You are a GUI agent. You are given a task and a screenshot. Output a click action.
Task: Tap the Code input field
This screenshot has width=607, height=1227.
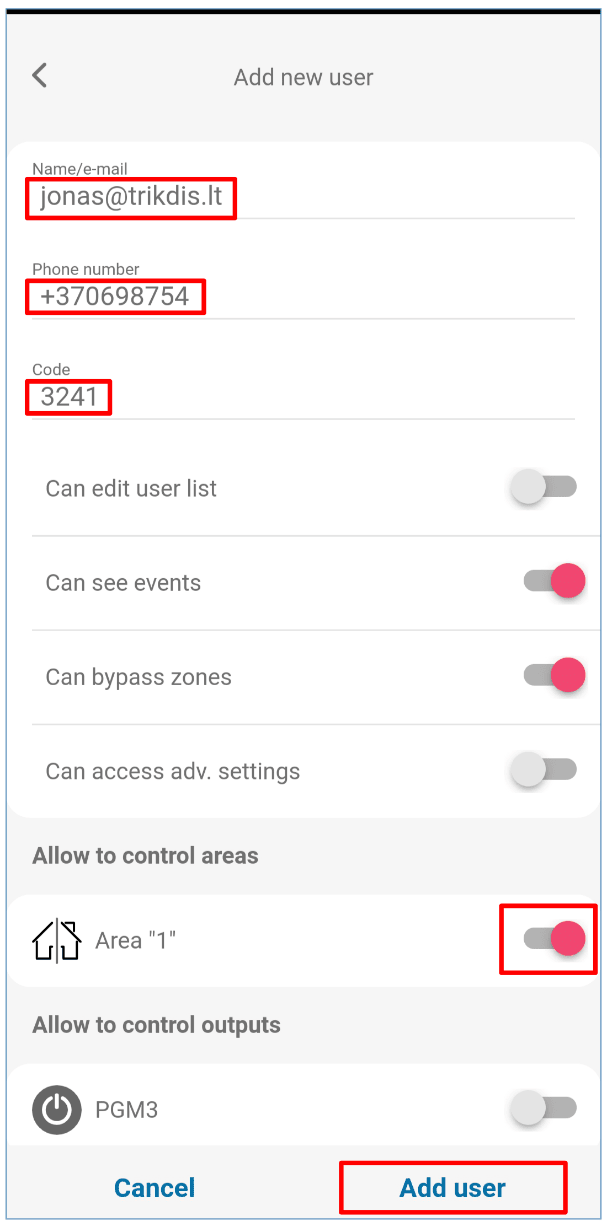[300, 397]
